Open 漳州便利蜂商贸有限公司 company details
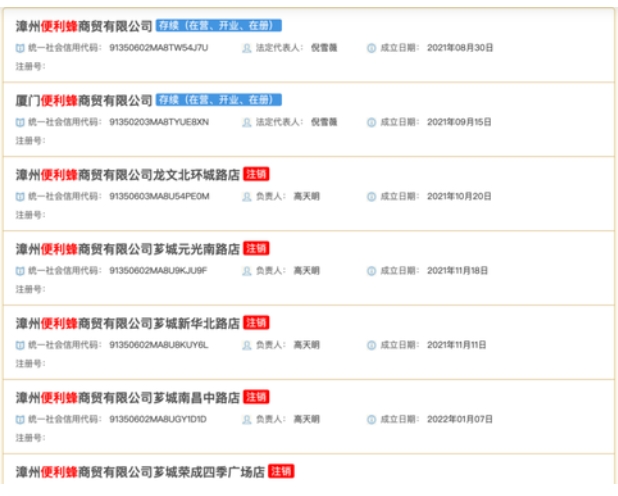 [x=84, y=25]
